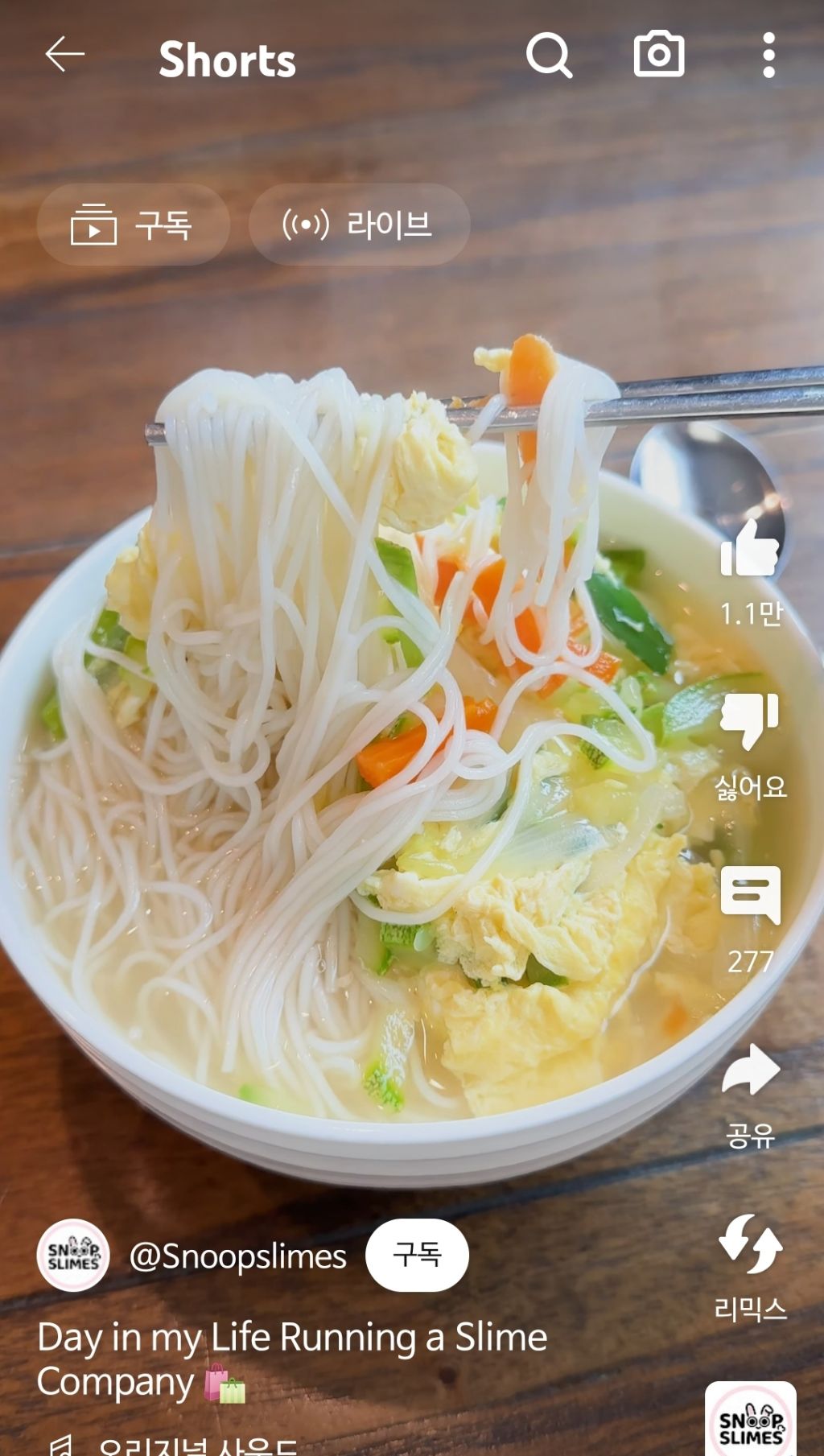Like this Short
This screenshot has width=824, height=1456.
coord(750,549)
